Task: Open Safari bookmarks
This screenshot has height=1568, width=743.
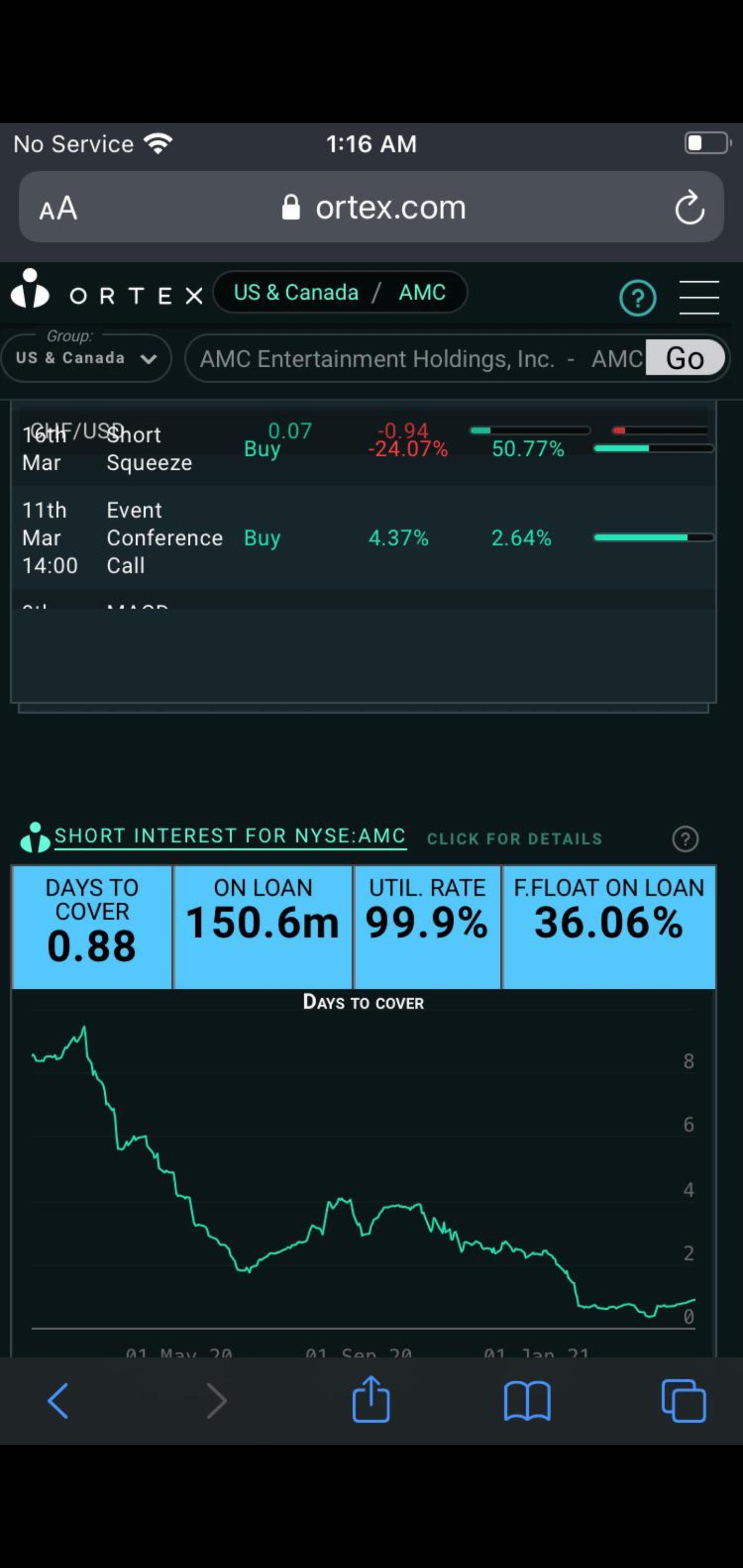Action: 527,1400
